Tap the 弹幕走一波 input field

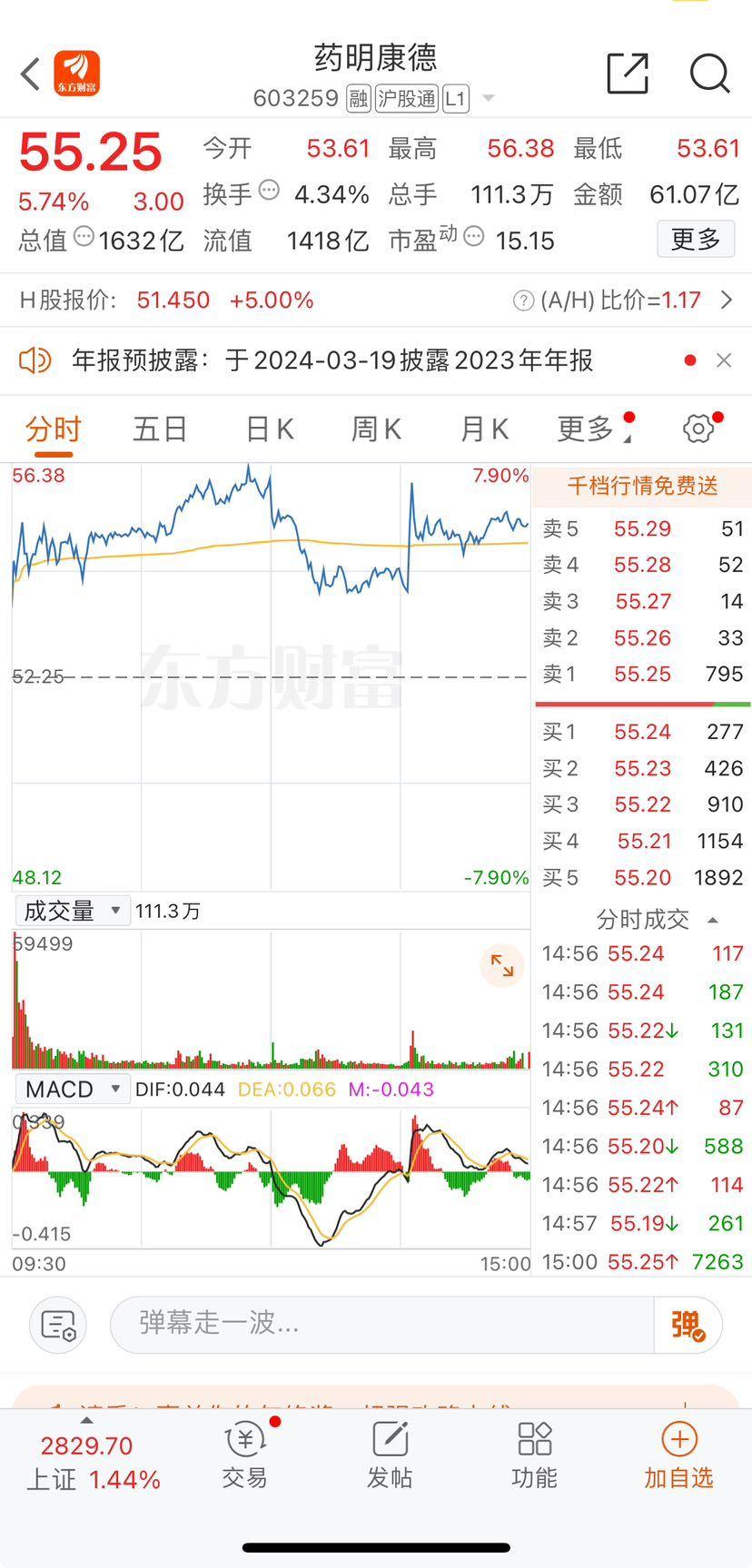coord(381,1324)
